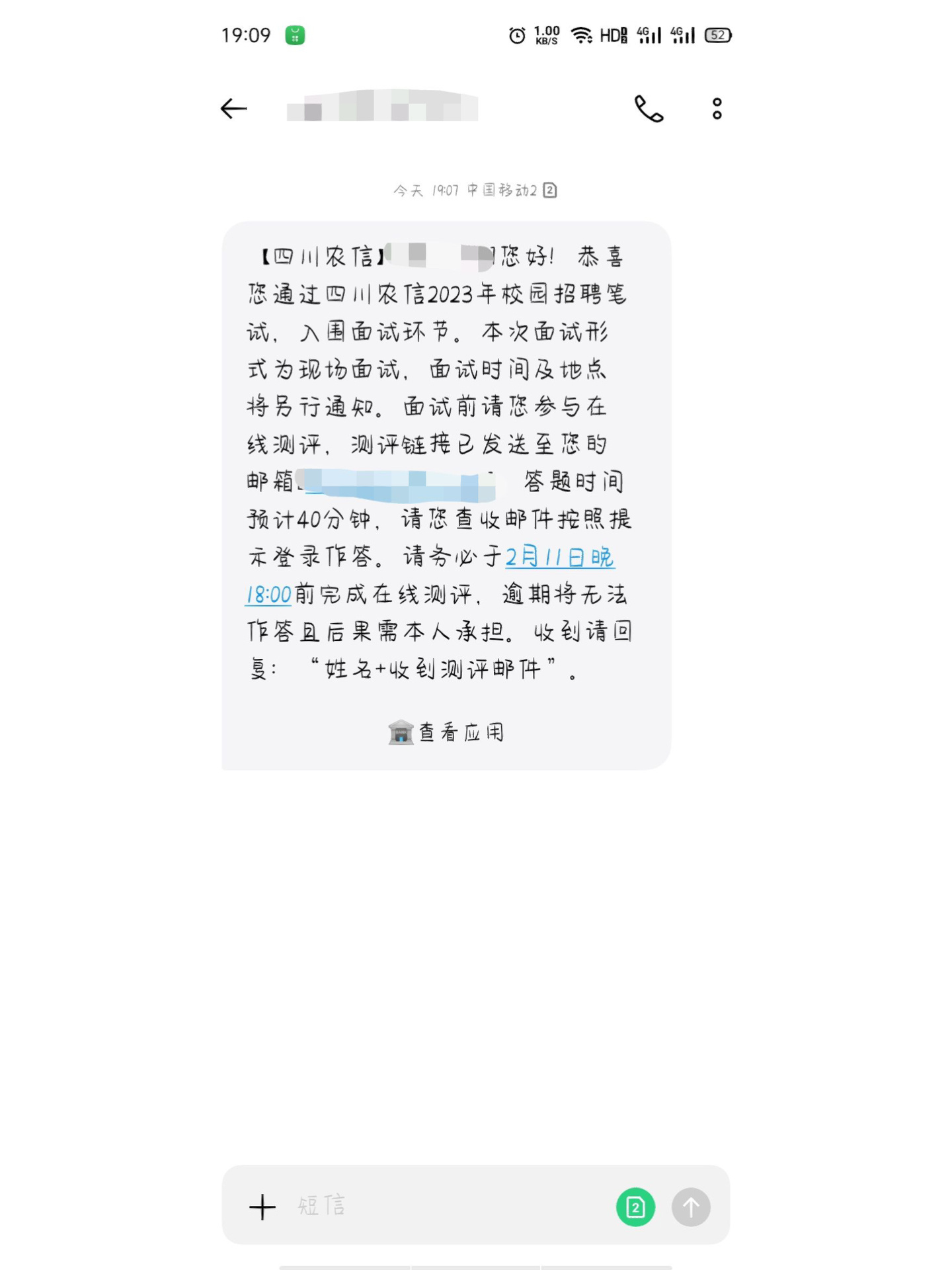This screenshot has height=1270, width=952.
Task: Send the message with the arrow
Action: pos(691,1207)
